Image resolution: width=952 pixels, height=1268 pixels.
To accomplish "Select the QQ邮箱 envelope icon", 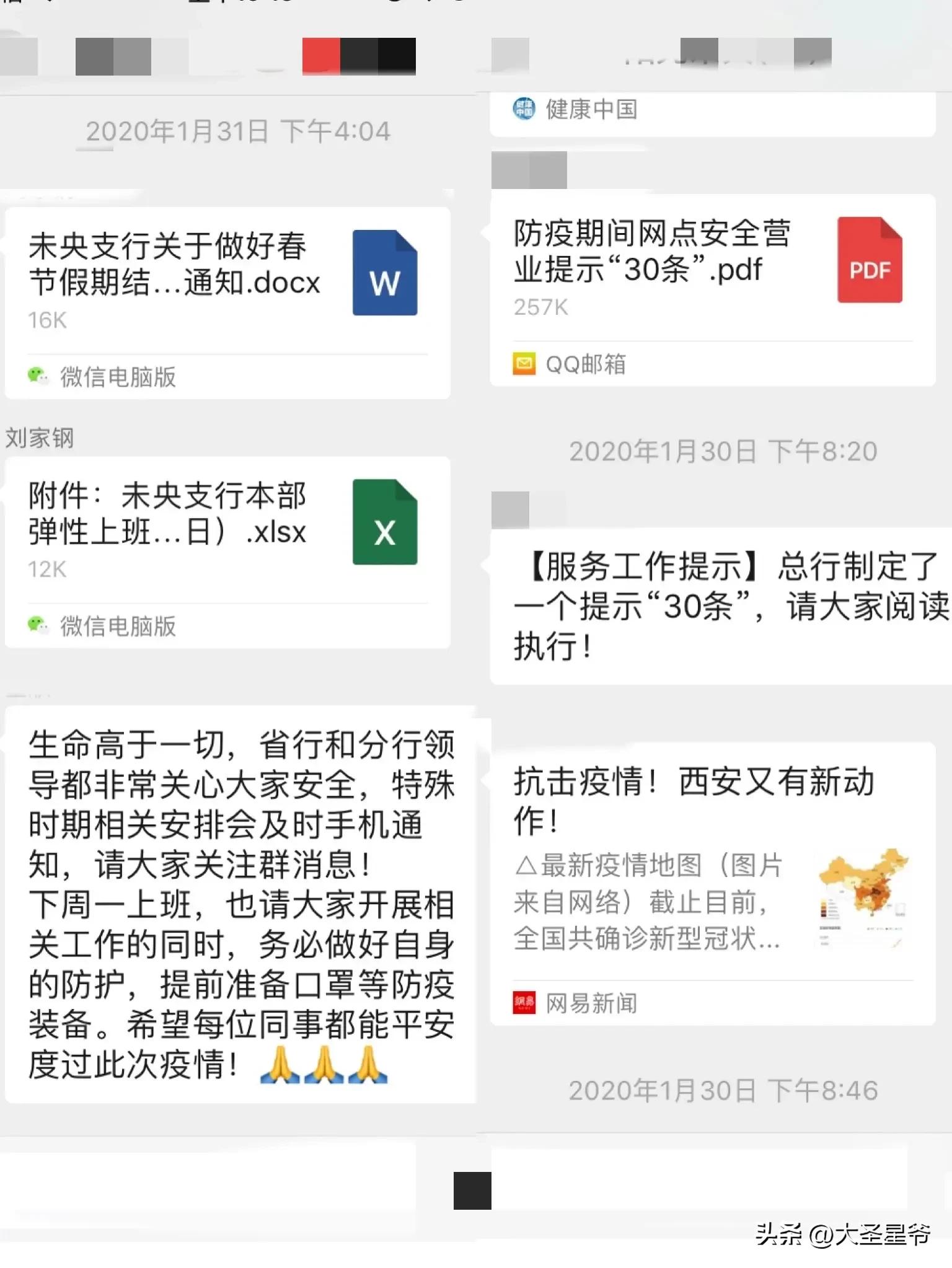I will [x=524, y=364].
